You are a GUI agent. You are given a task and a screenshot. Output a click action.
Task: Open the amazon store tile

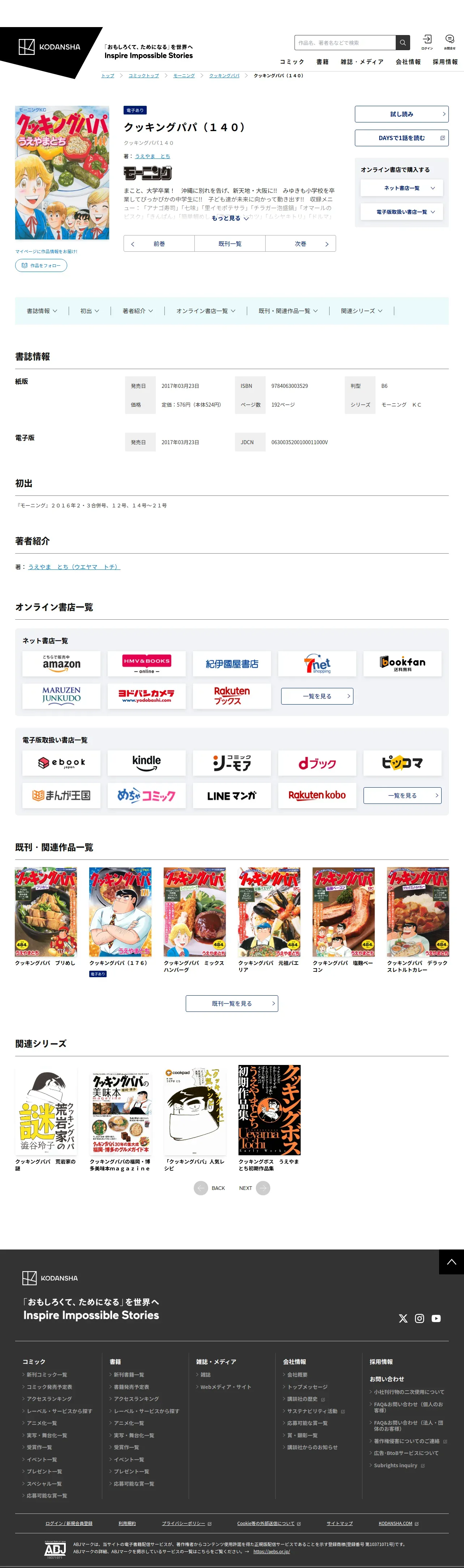click(61, 663)
